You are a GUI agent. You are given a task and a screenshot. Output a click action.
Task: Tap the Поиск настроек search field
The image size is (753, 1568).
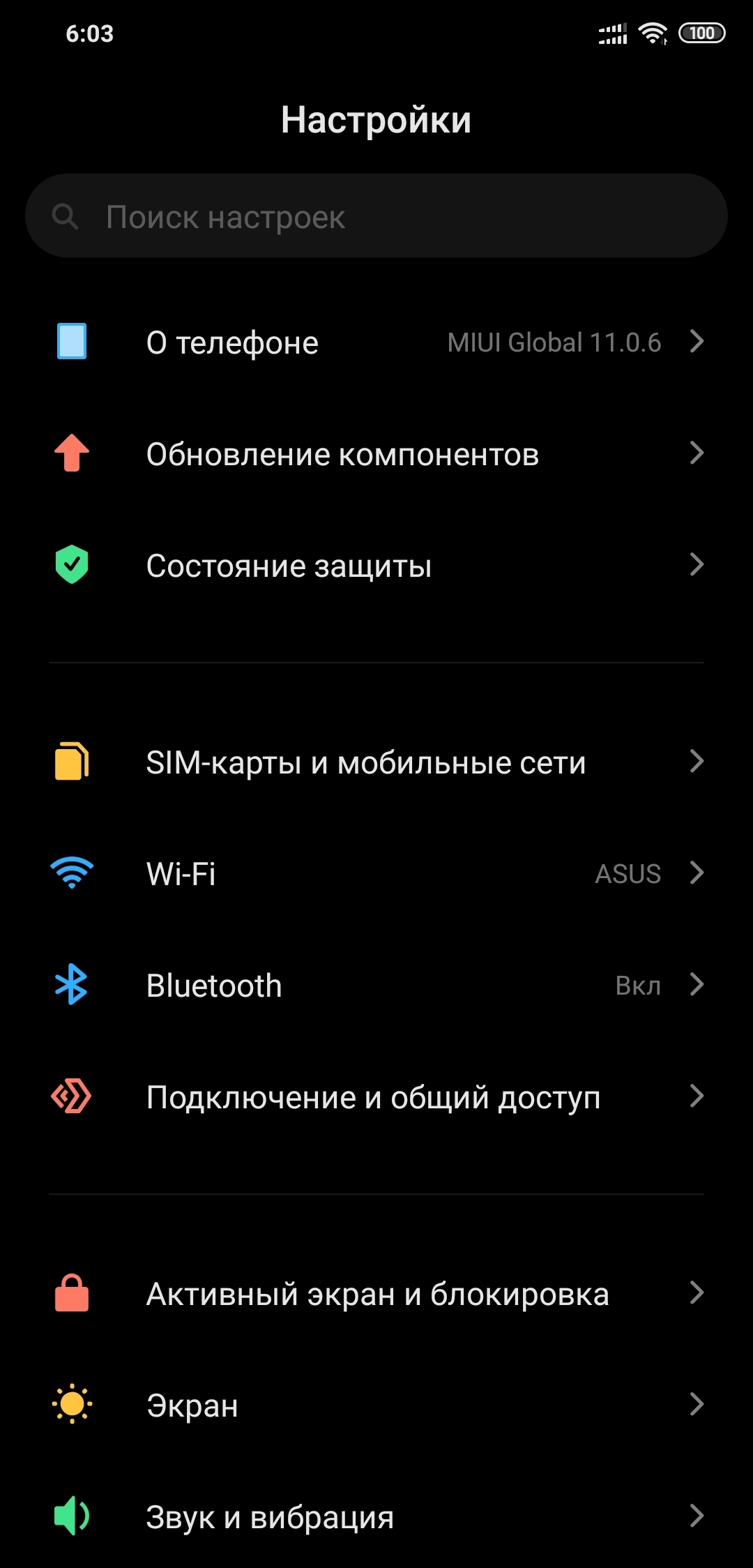[376, 216]
